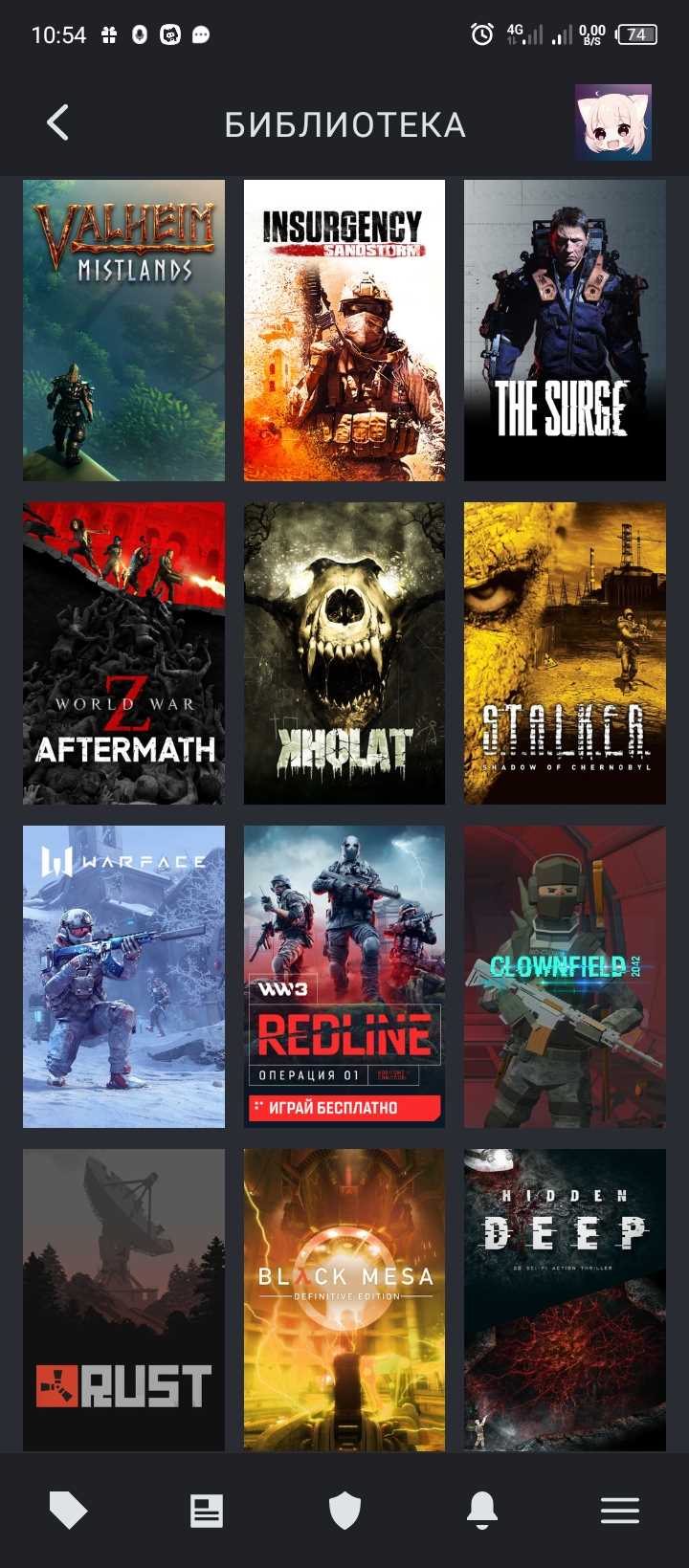Screen dimensions: 689x1568
Task: View Hidden Deep game tile
Action: 565,1299
